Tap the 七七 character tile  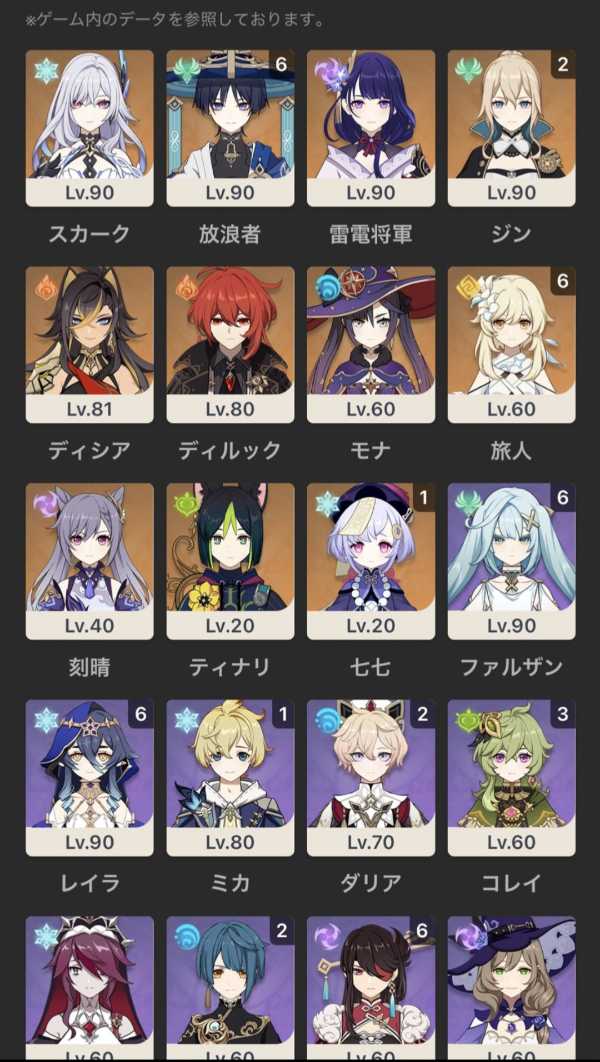pyautogui.click(x=371, y=561)
